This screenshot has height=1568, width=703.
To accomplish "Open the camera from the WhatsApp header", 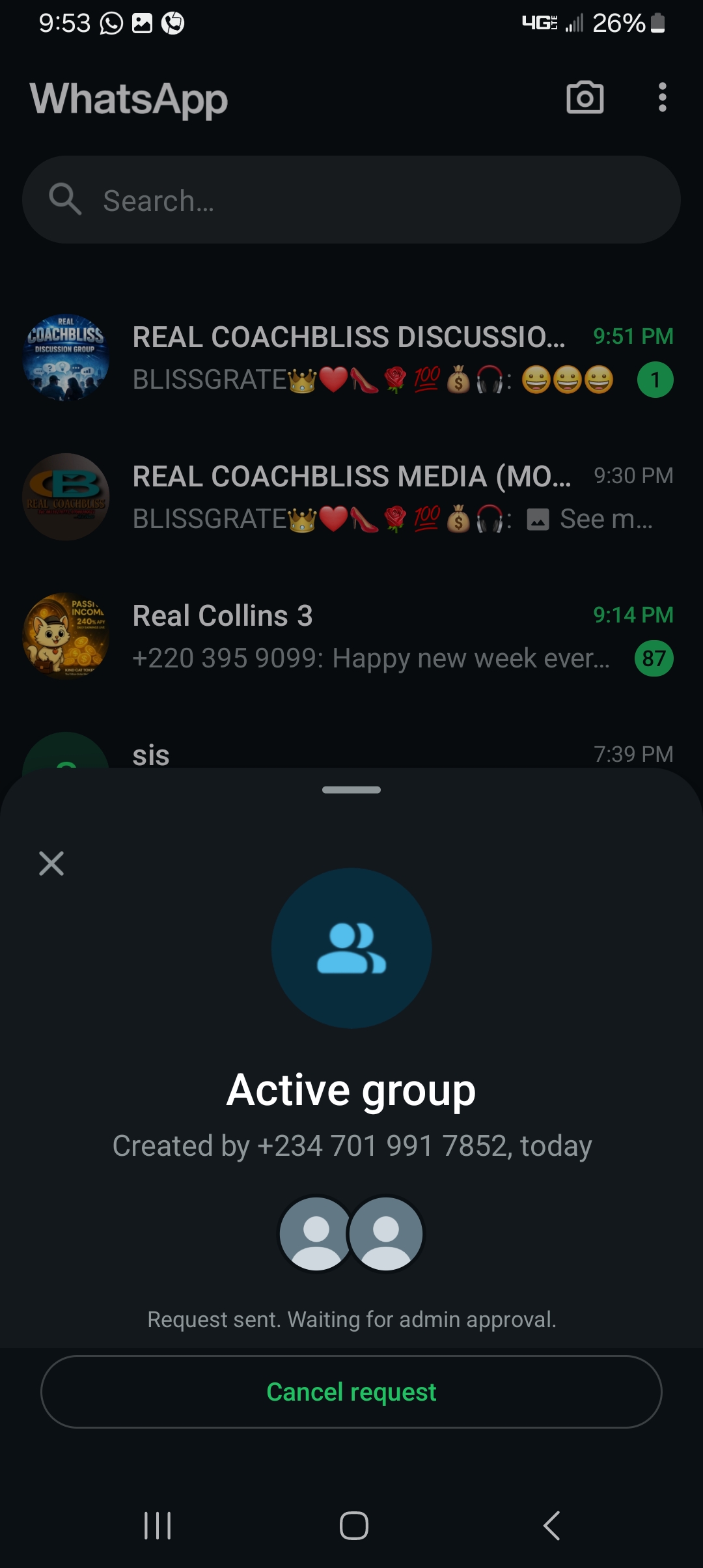I will [x=585, y=98].
